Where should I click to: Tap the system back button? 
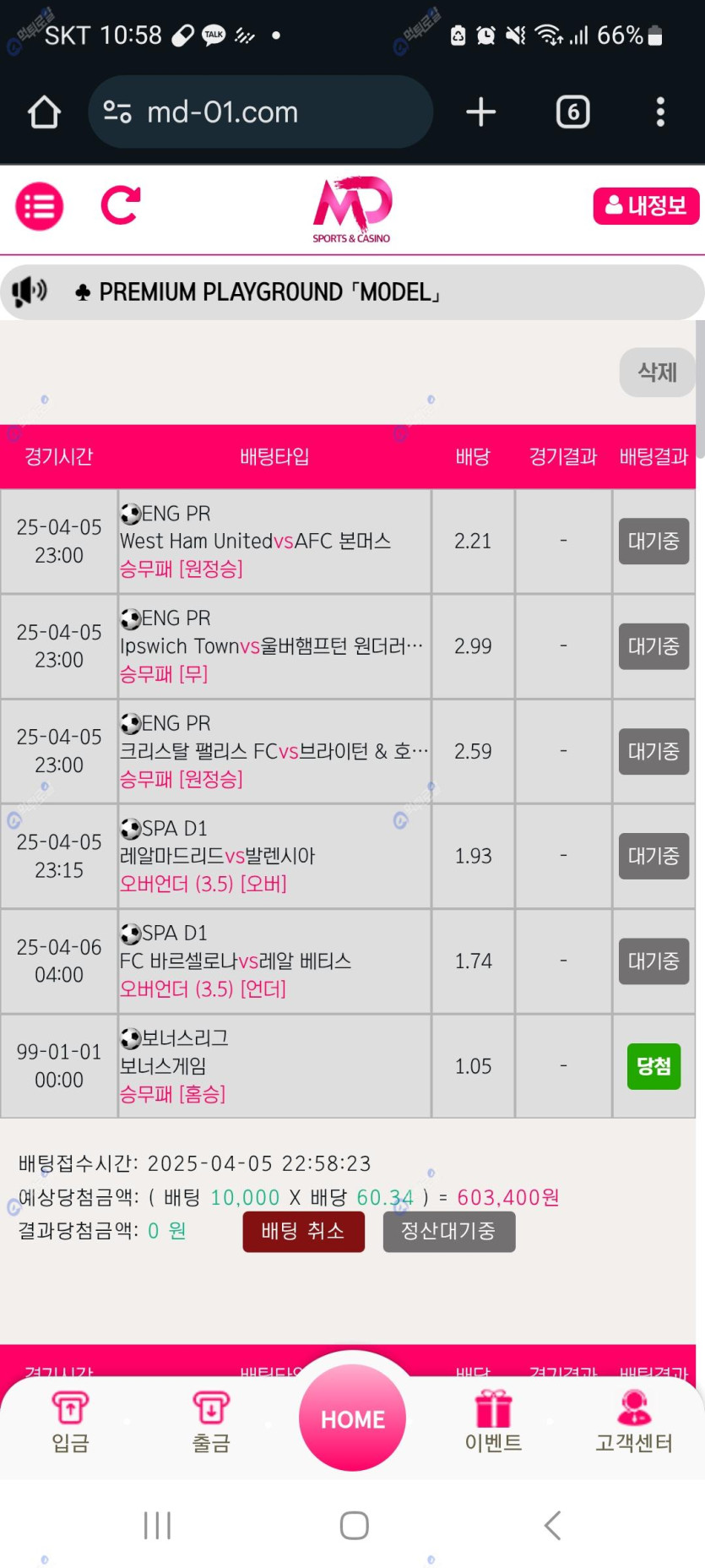pos(552,1526)
